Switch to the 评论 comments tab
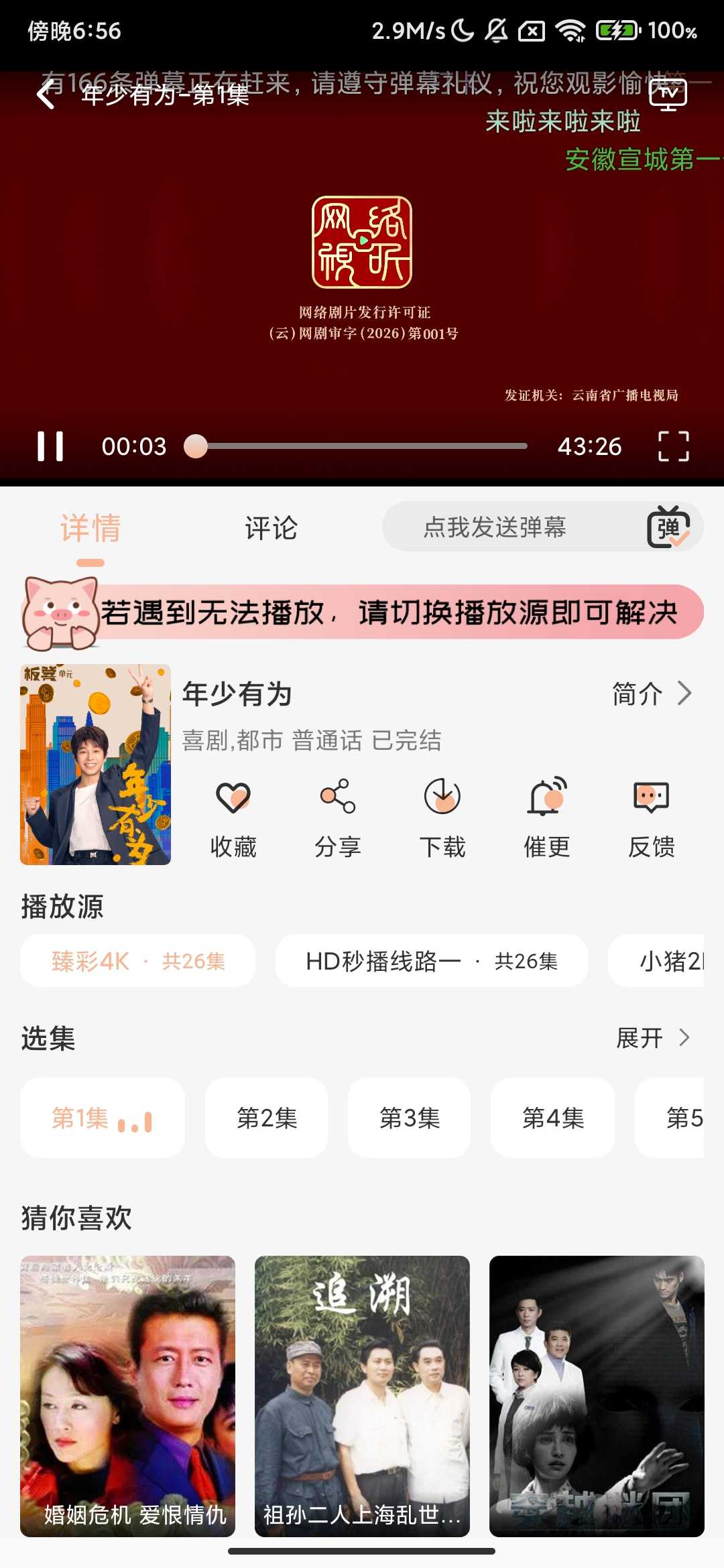 (x=271, y=529)
